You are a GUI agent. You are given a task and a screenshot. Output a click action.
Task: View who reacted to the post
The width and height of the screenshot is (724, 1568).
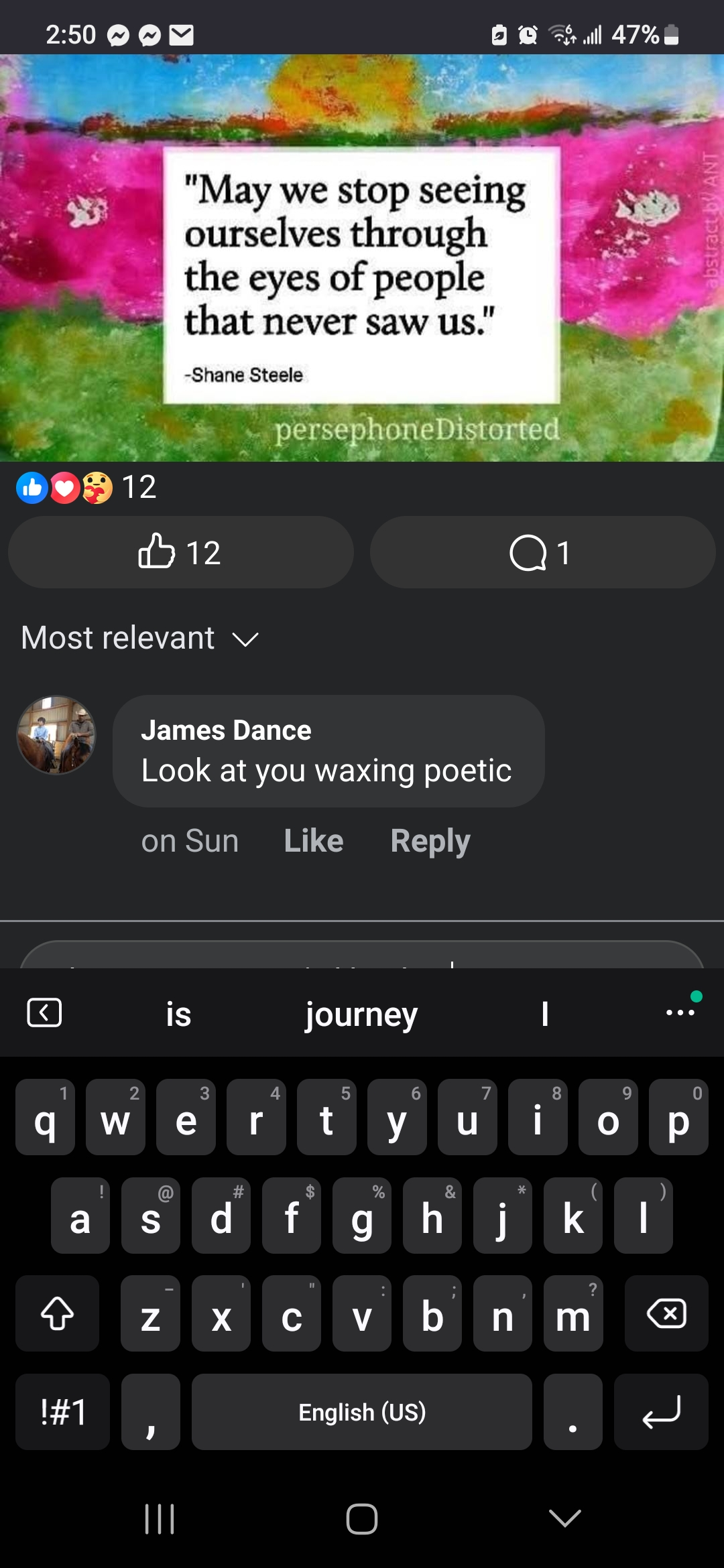(86, 487)
